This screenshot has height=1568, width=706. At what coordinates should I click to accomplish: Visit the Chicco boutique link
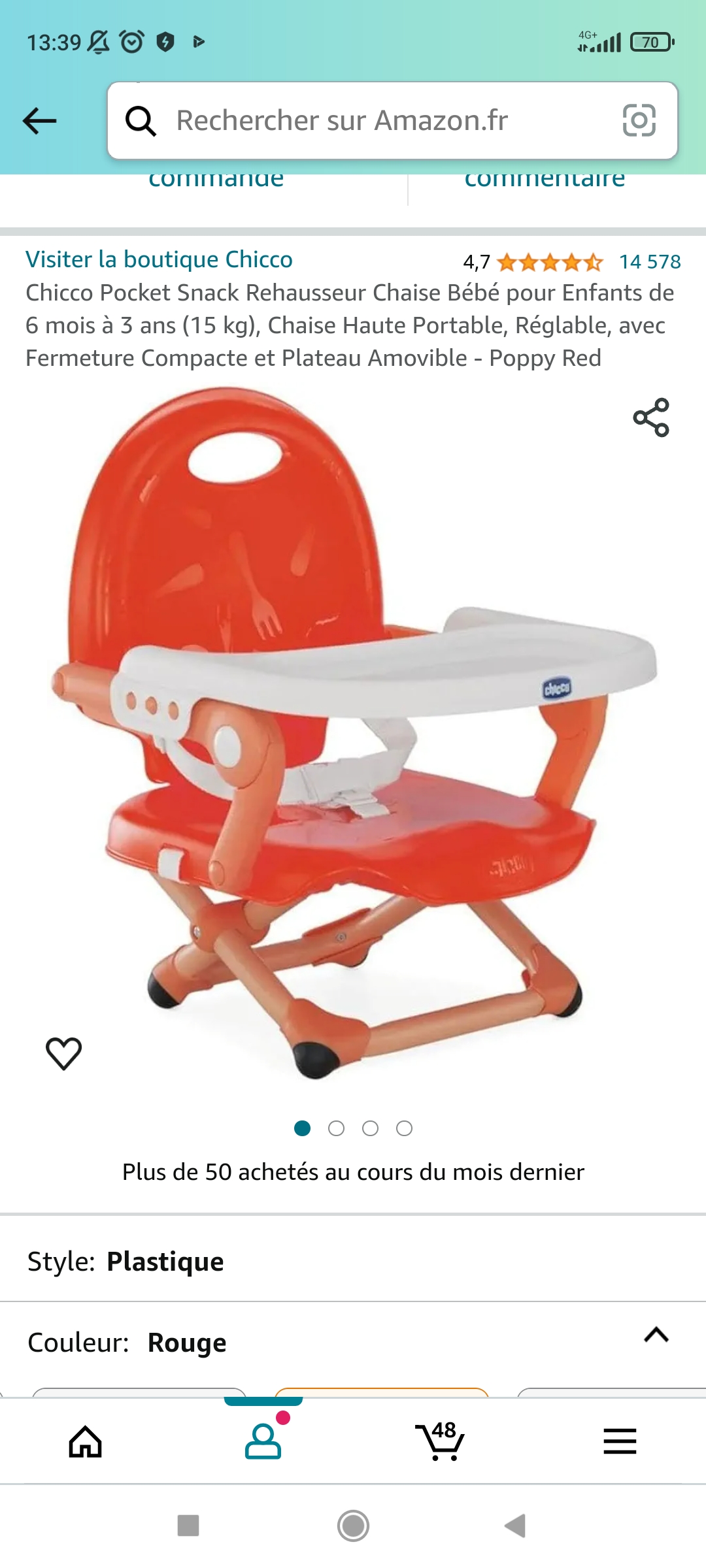pyautogui.click(x=159, y=259)
